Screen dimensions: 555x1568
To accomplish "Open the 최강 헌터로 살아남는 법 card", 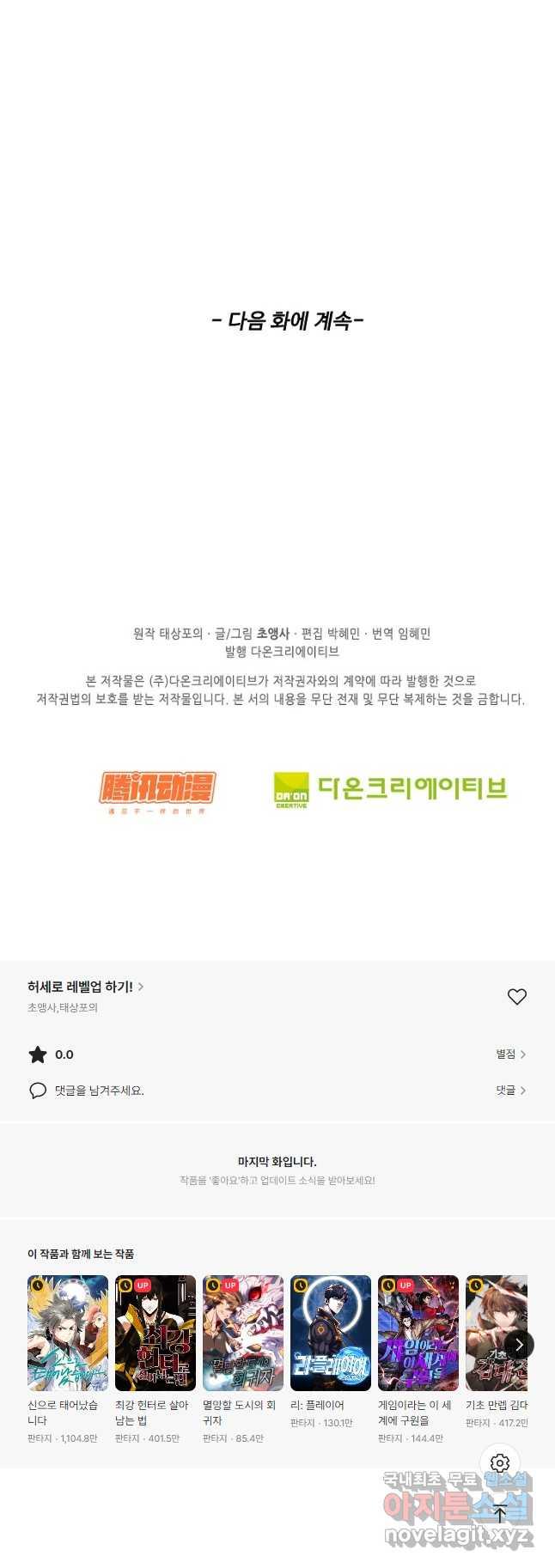I will tap(156, 1334).
